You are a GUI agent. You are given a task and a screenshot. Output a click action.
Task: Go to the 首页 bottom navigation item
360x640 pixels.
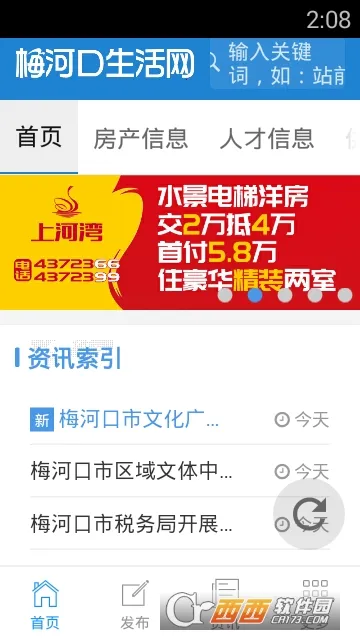[x=45, y=604]
